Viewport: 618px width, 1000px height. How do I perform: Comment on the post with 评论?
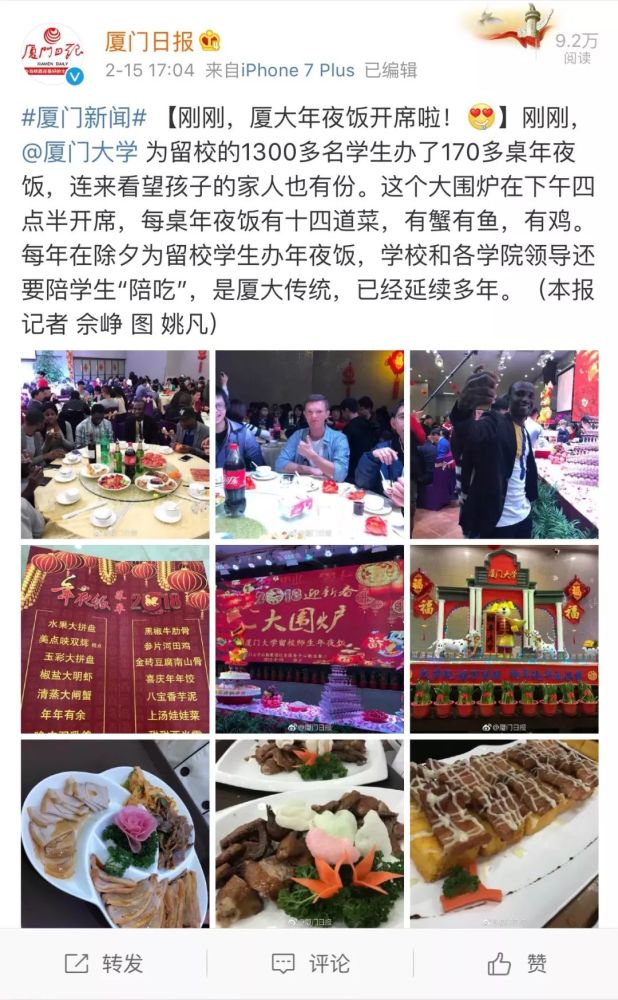(x=310, y=963)
